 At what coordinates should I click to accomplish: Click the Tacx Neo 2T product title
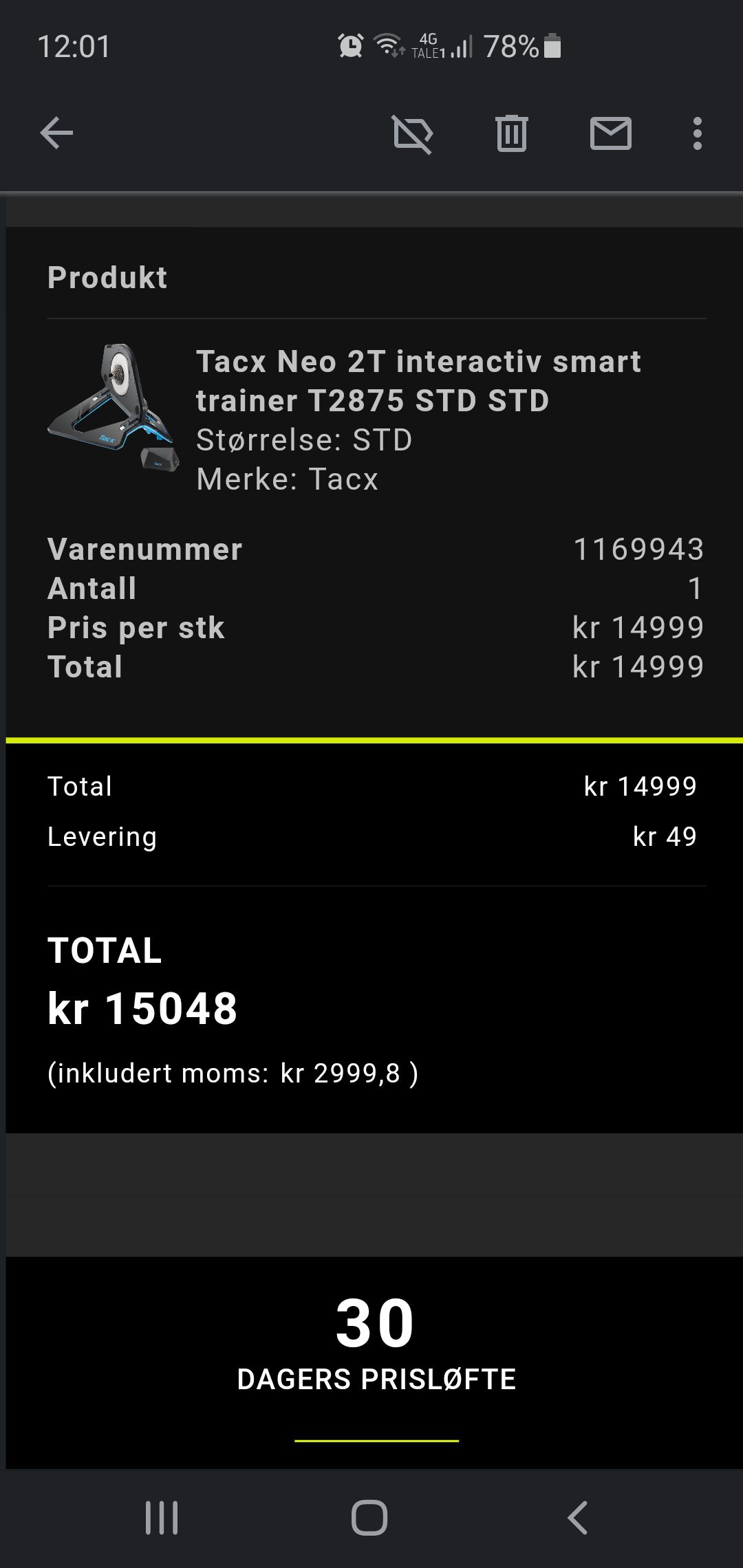(418, 380)
